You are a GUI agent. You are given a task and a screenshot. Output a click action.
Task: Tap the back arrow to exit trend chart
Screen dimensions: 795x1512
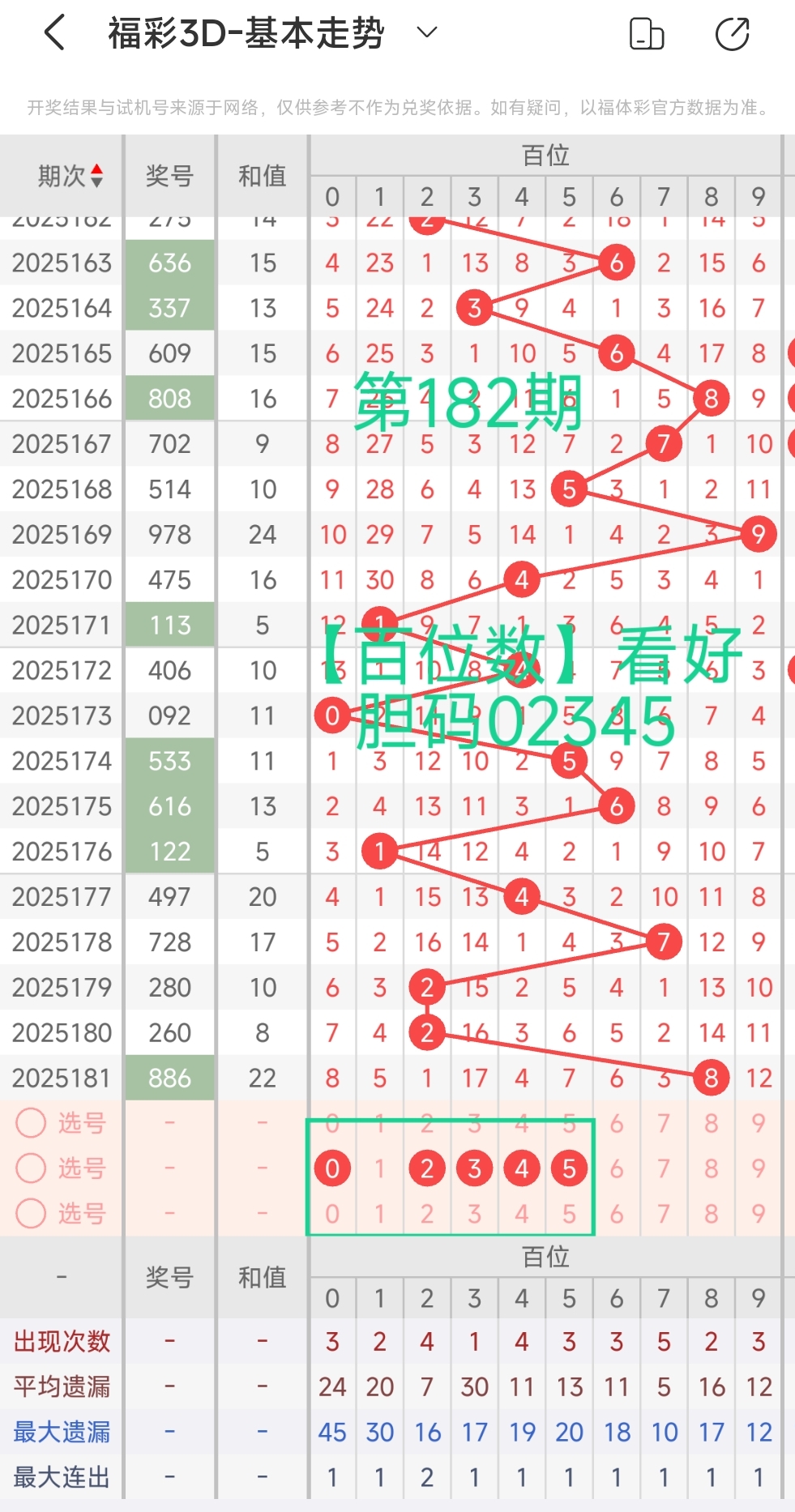(x=53, y=32)
